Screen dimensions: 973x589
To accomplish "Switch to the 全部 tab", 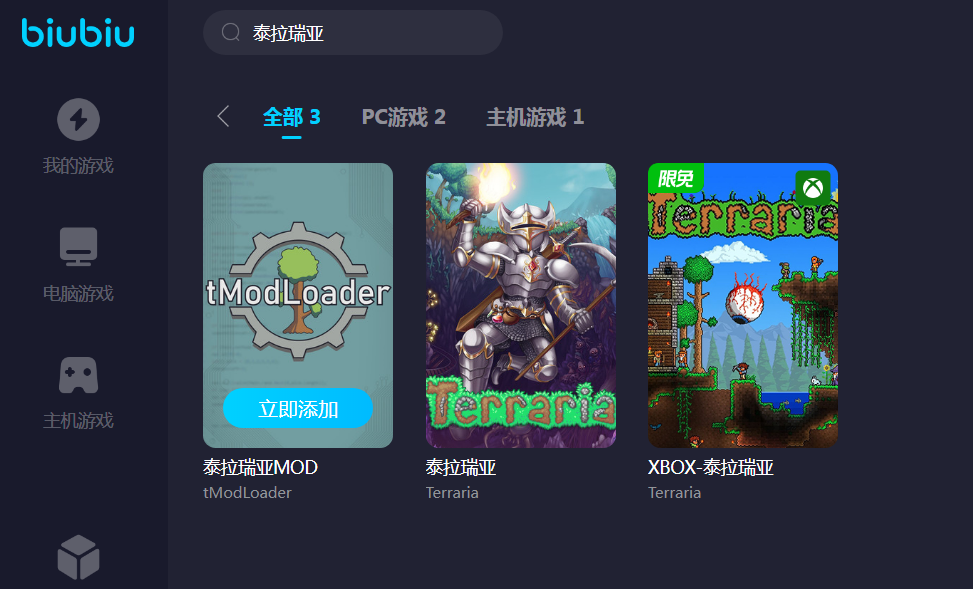I will [291, 117].
